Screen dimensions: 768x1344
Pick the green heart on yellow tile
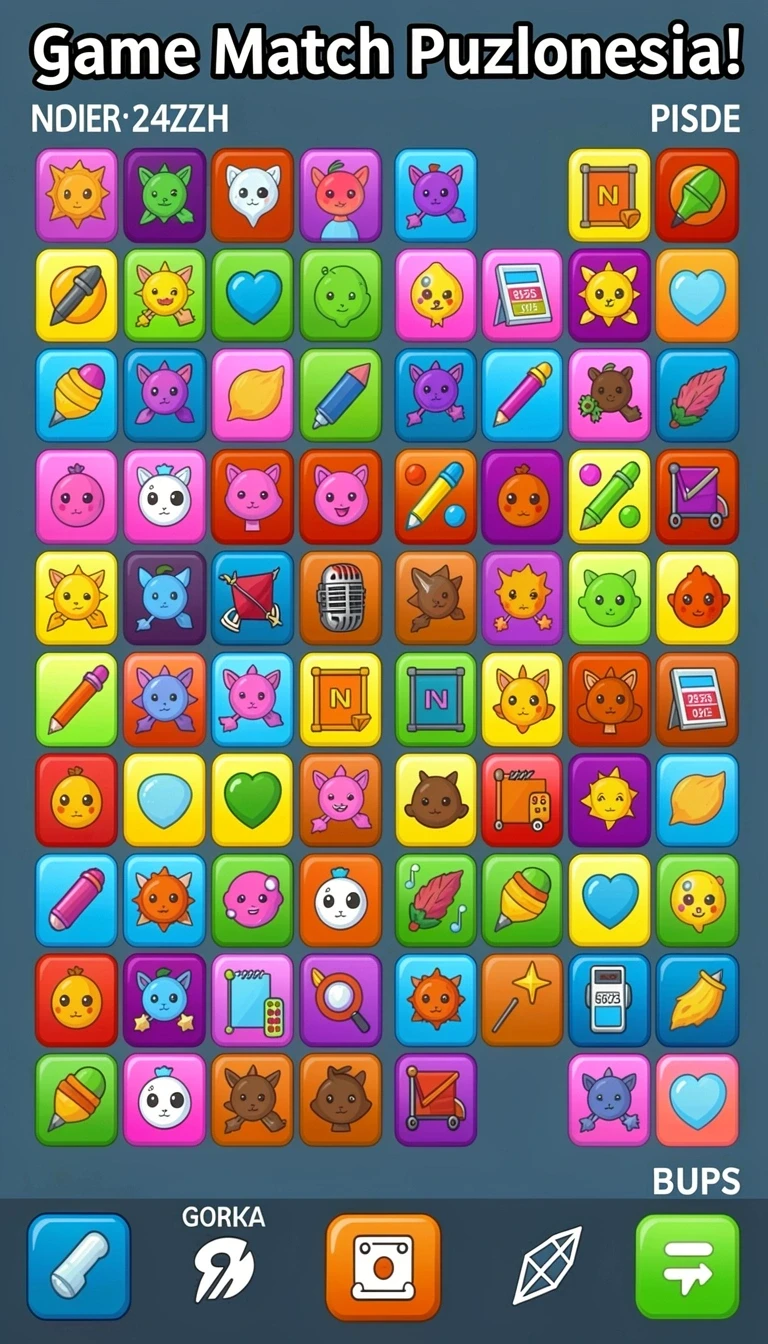pos(253,799)
